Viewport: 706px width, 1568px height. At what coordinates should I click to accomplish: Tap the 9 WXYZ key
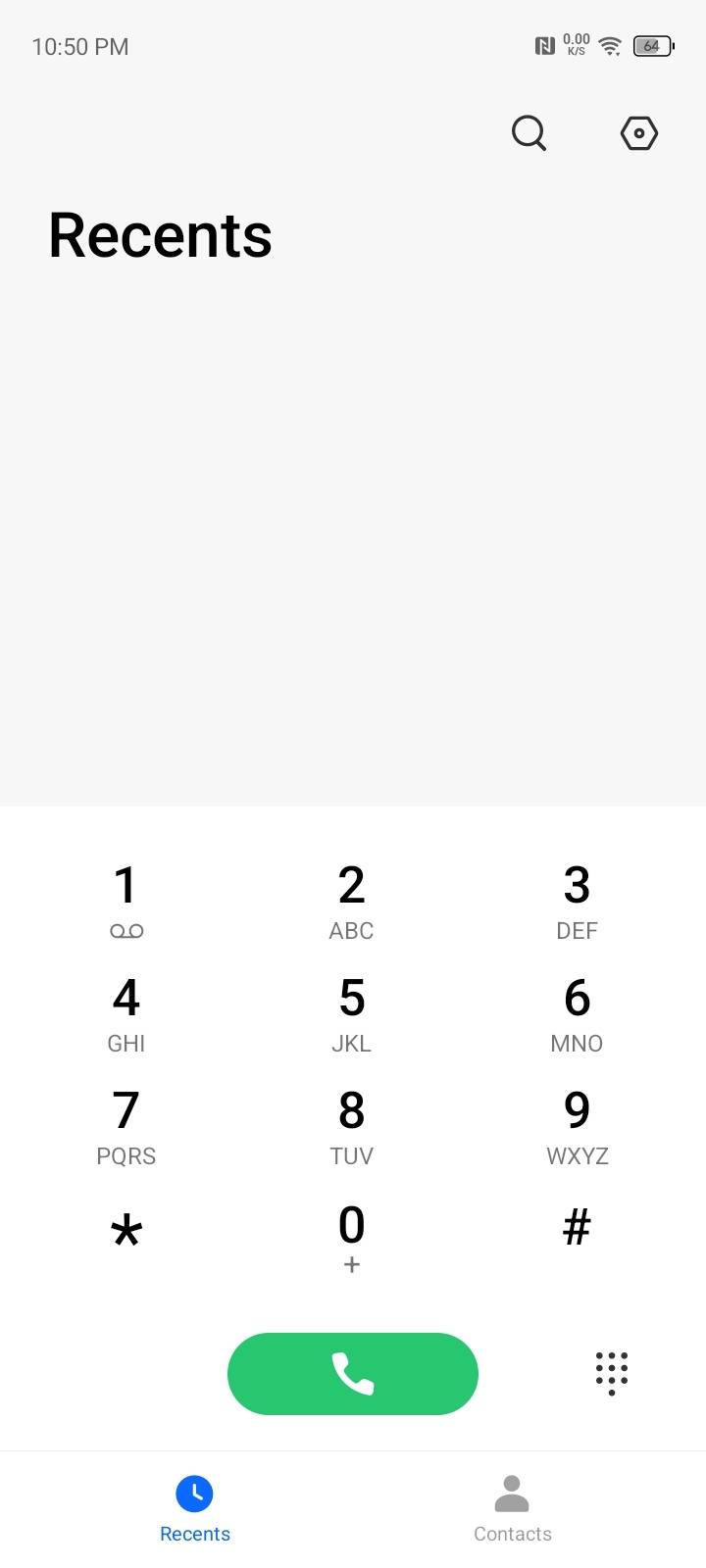577,1125
